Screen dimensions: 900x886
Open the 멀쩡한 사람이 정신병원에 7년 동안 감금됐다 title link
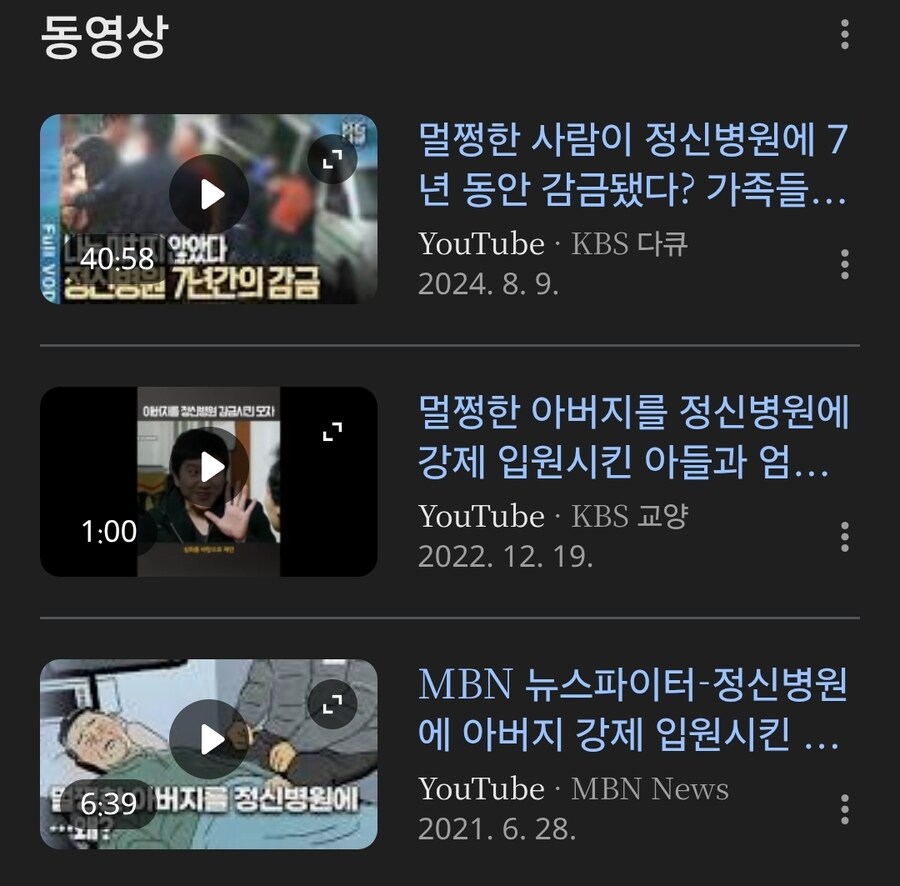pyautogui.click(x=632, y=166)
